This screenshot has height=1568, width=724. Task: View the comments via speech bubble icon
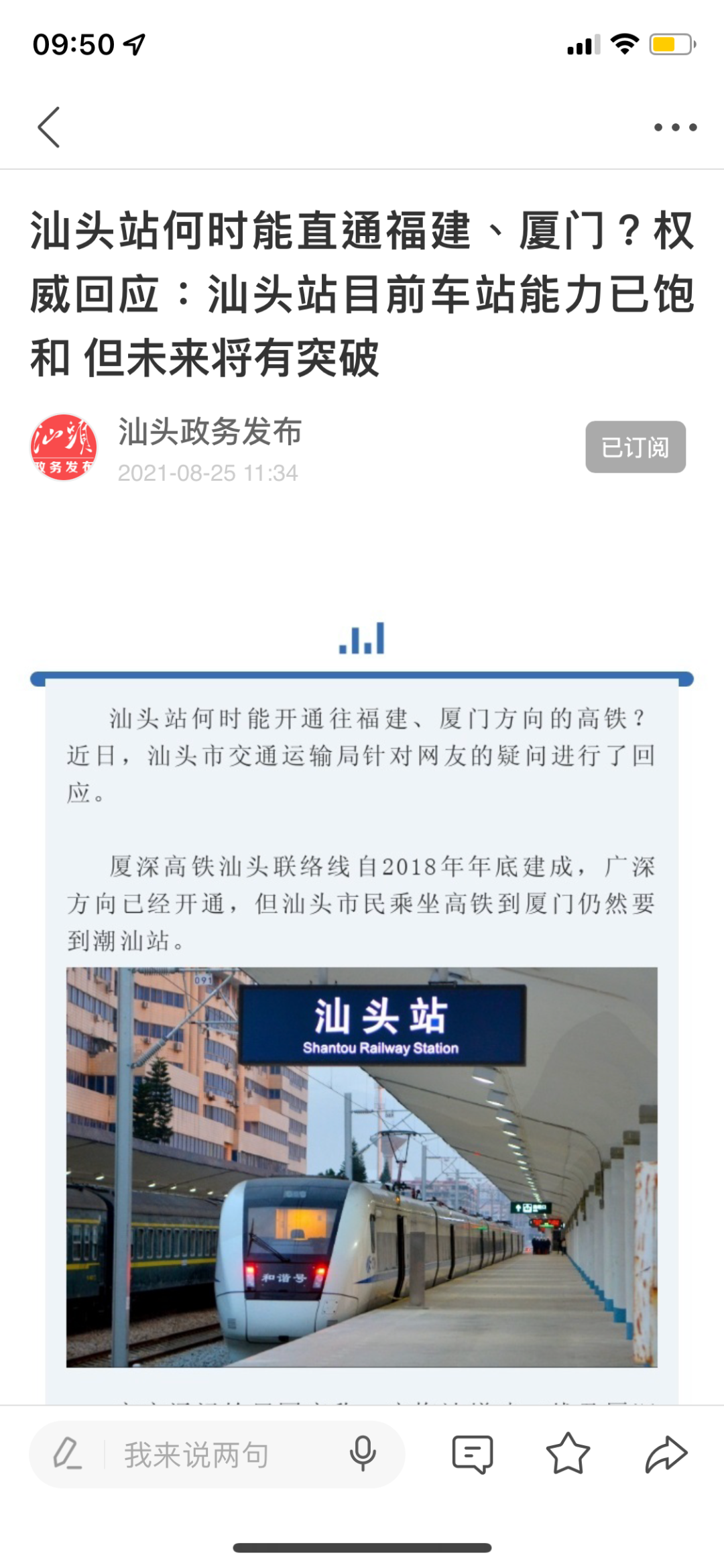473,1454
